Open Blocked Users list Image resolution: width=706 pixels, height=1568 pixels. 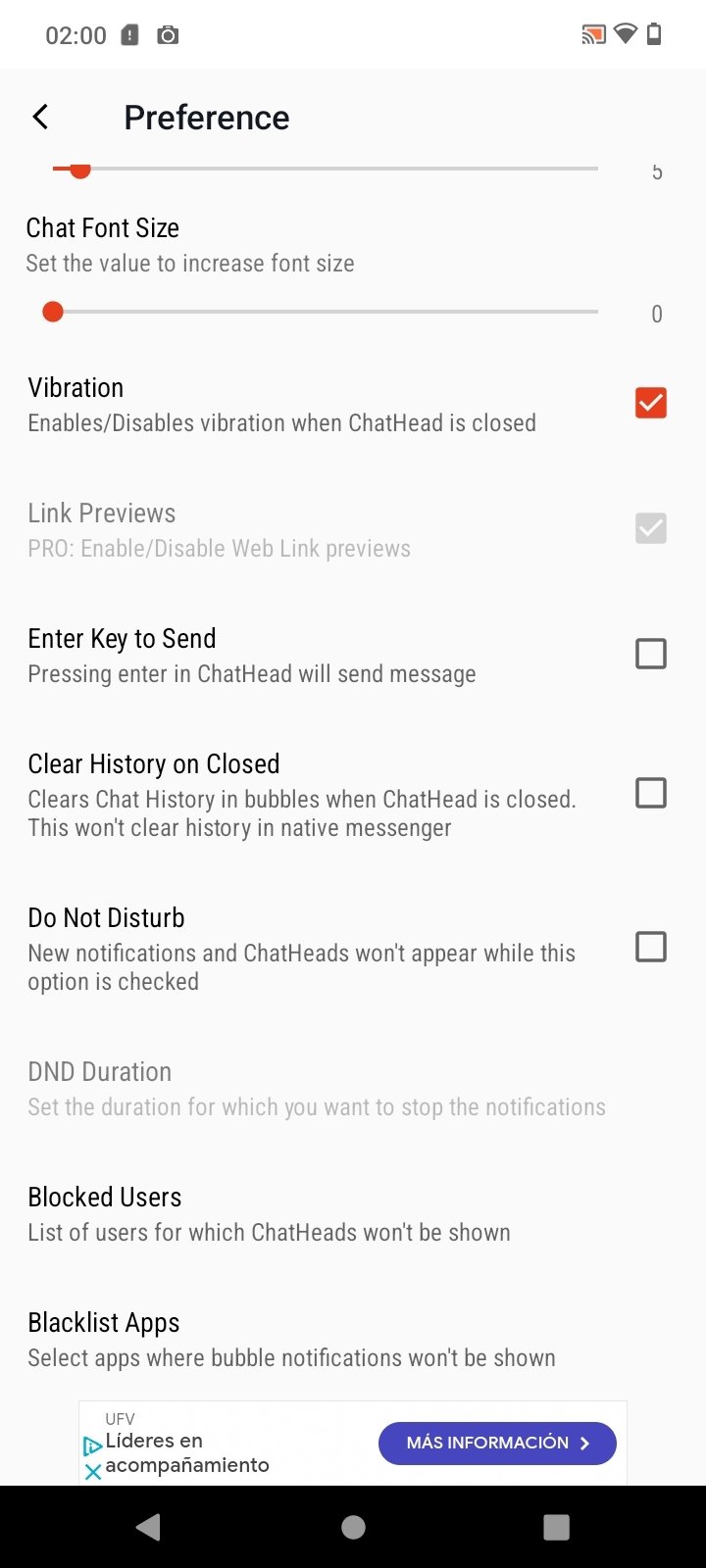(x=353, y=1213)
